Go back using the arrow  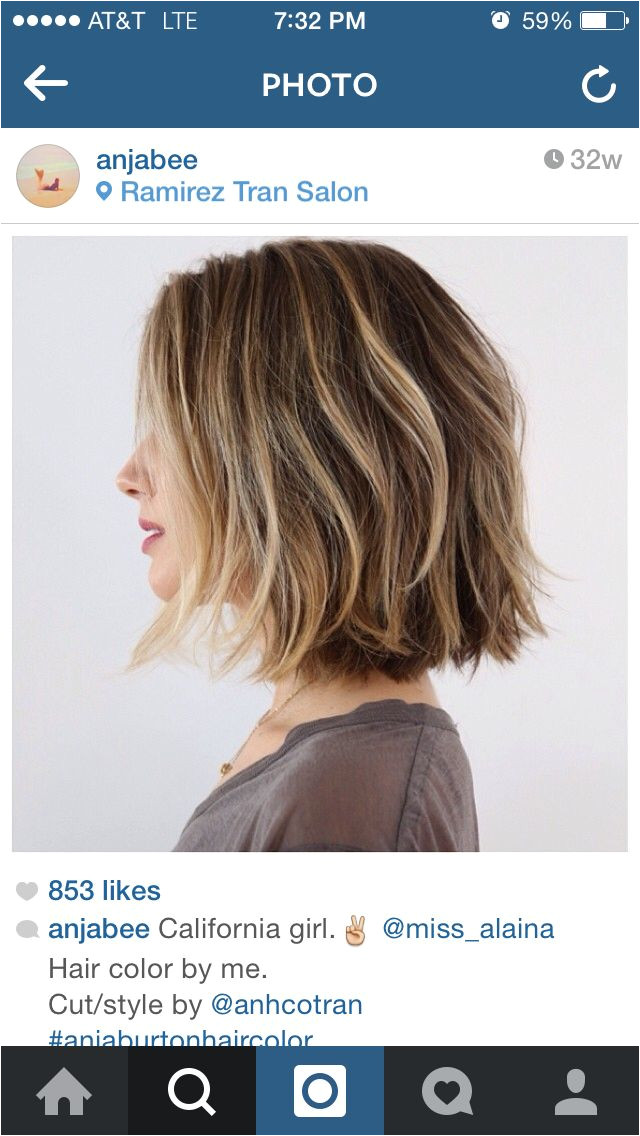pos(46,84)
